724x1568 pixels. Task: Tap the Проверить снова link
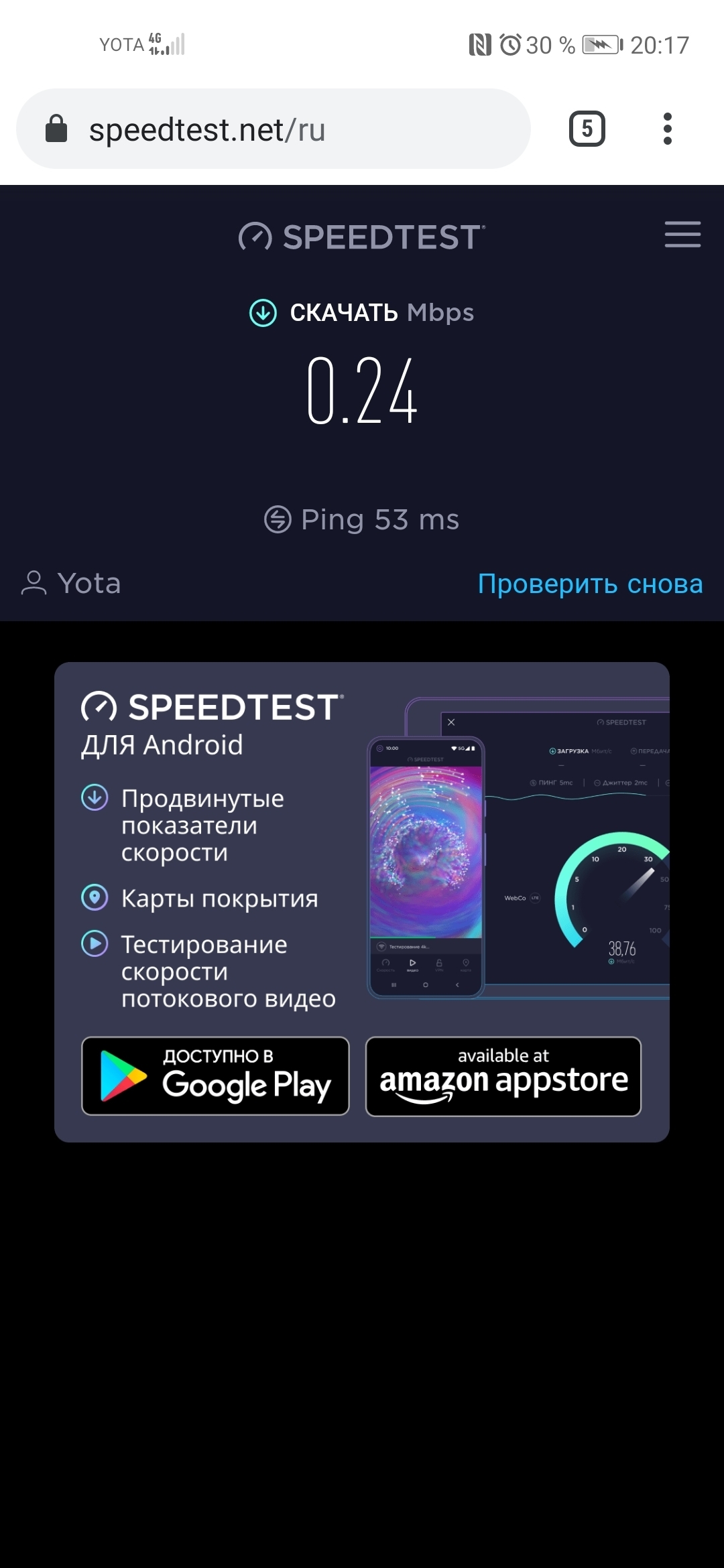590,584
